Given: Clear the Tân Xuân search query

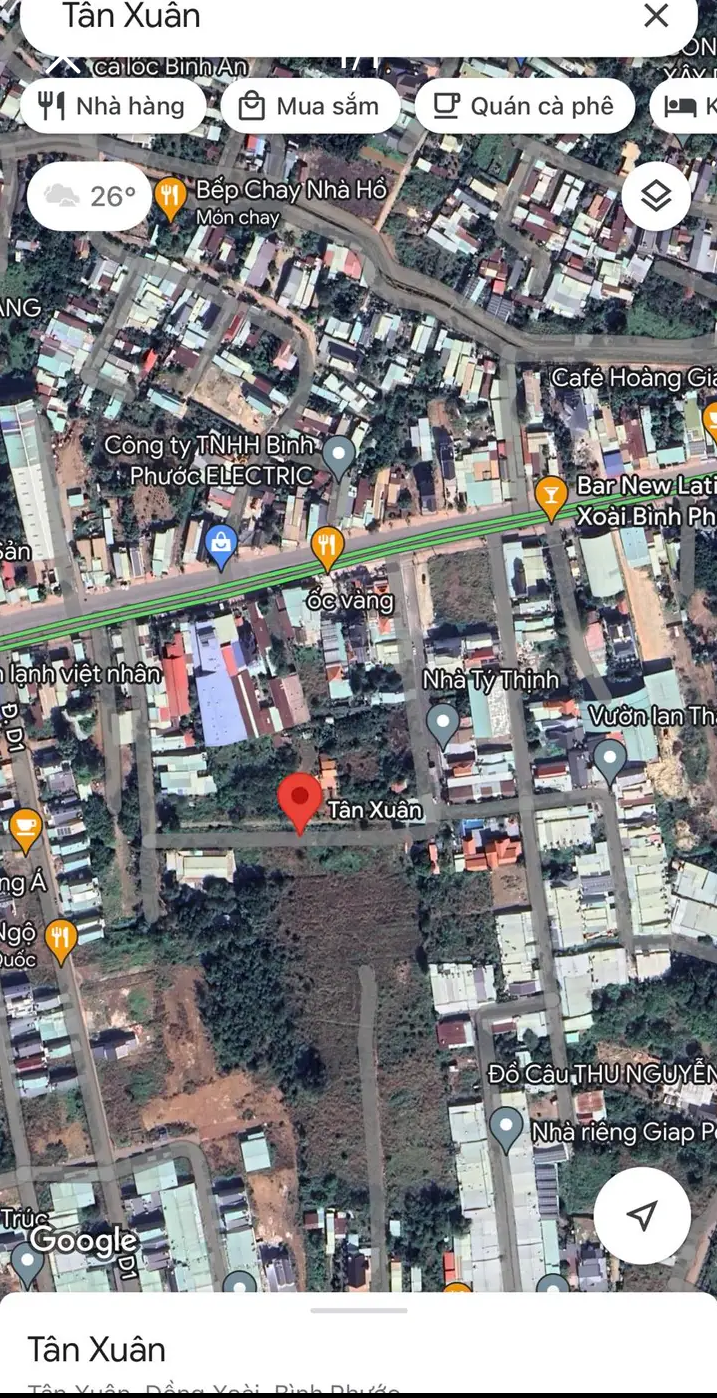Looking at the screenshot, I should tap(656, 16).
